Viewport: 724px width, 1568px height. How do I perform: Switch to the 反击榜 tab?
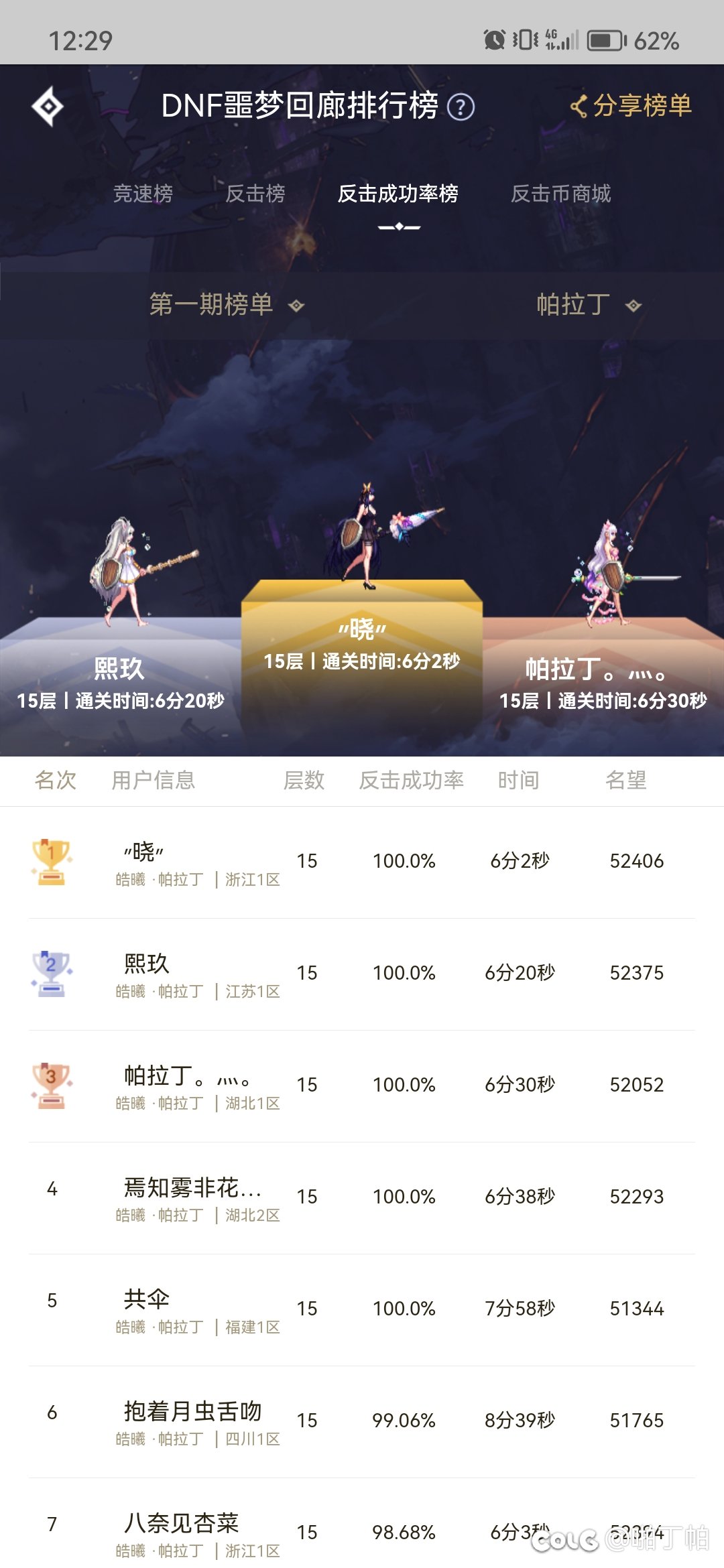coord(255,194)
